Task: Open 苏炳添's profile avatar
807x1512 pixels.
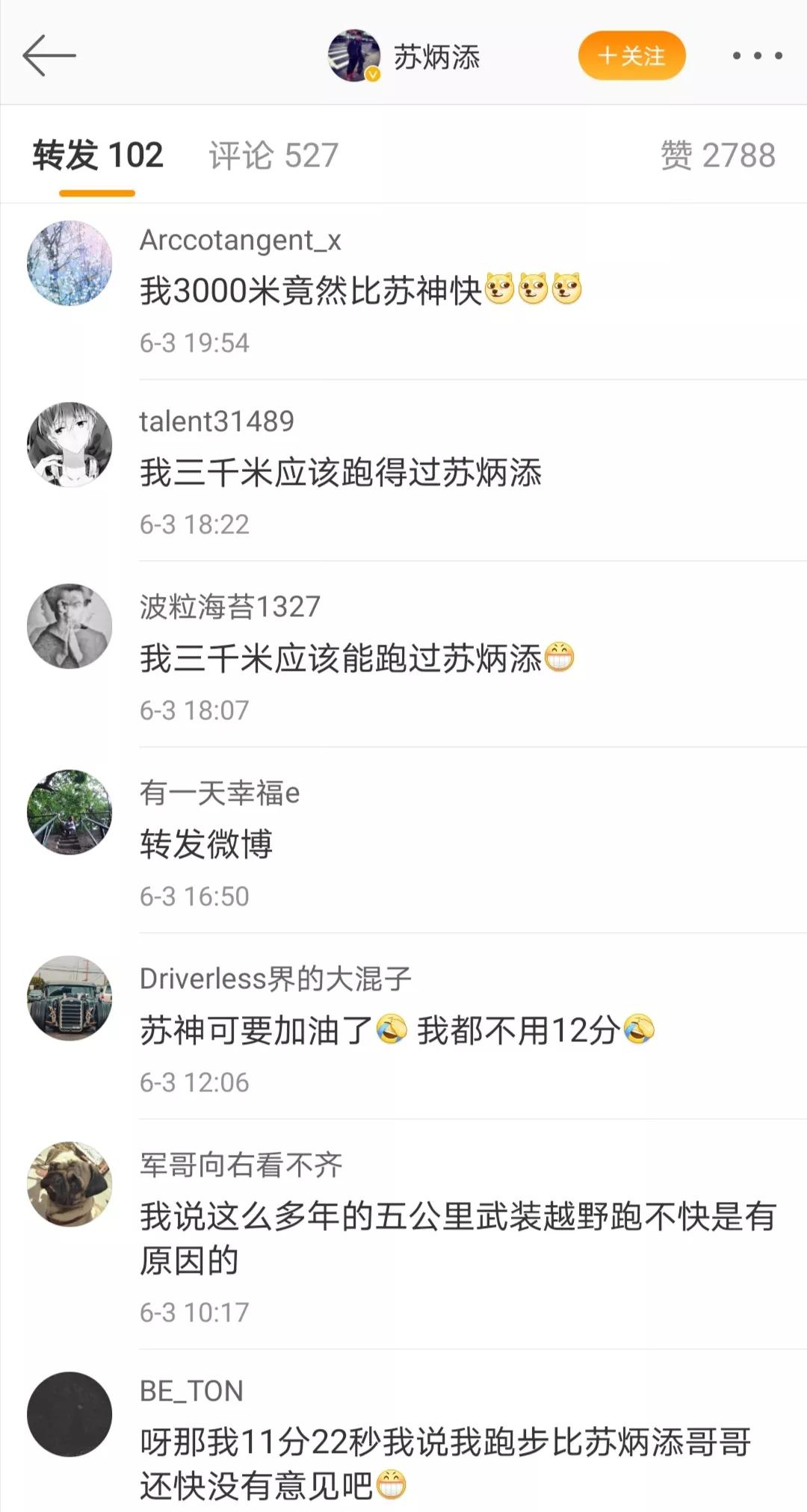Action: pyautogui.click(x=354, y=55)
